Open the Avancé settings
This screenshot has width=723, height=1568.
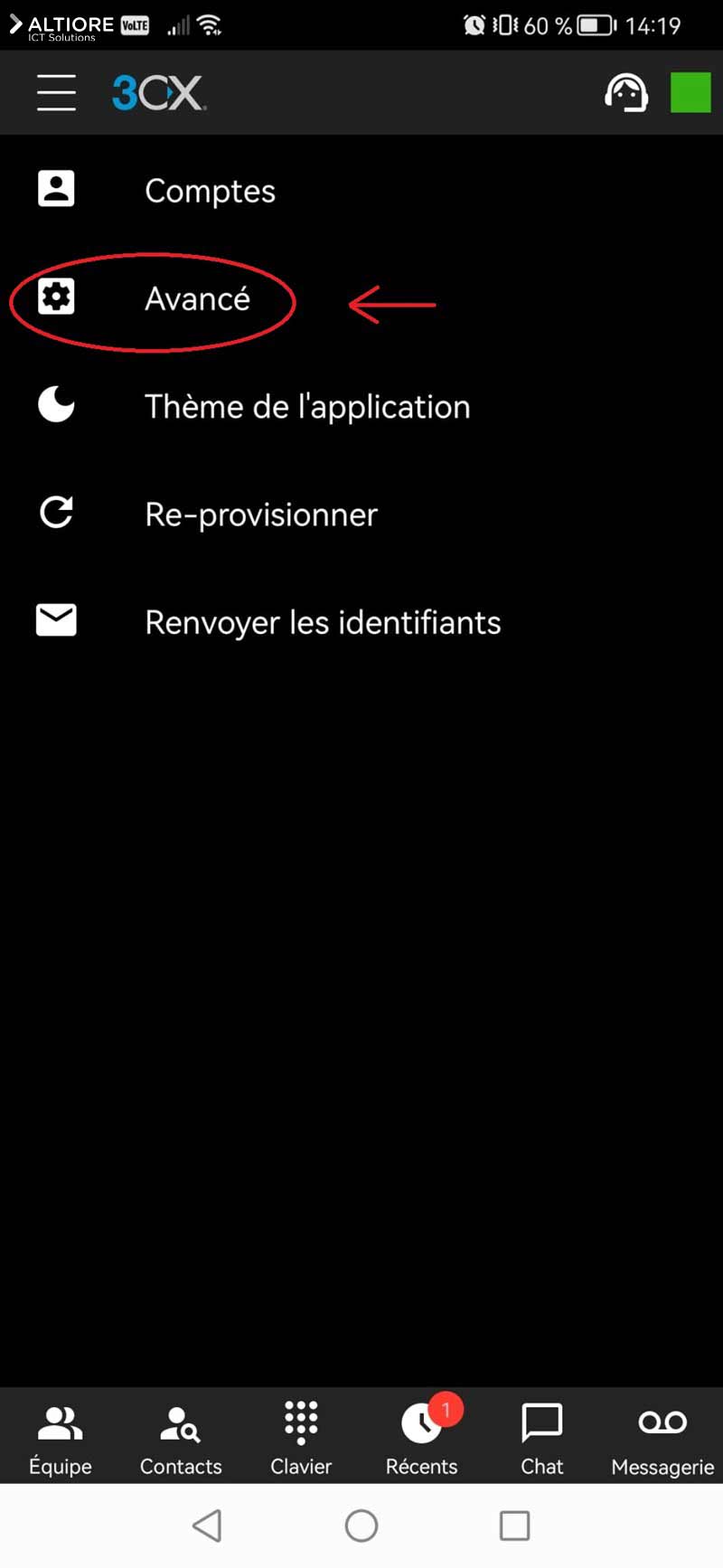pos(197,299)
